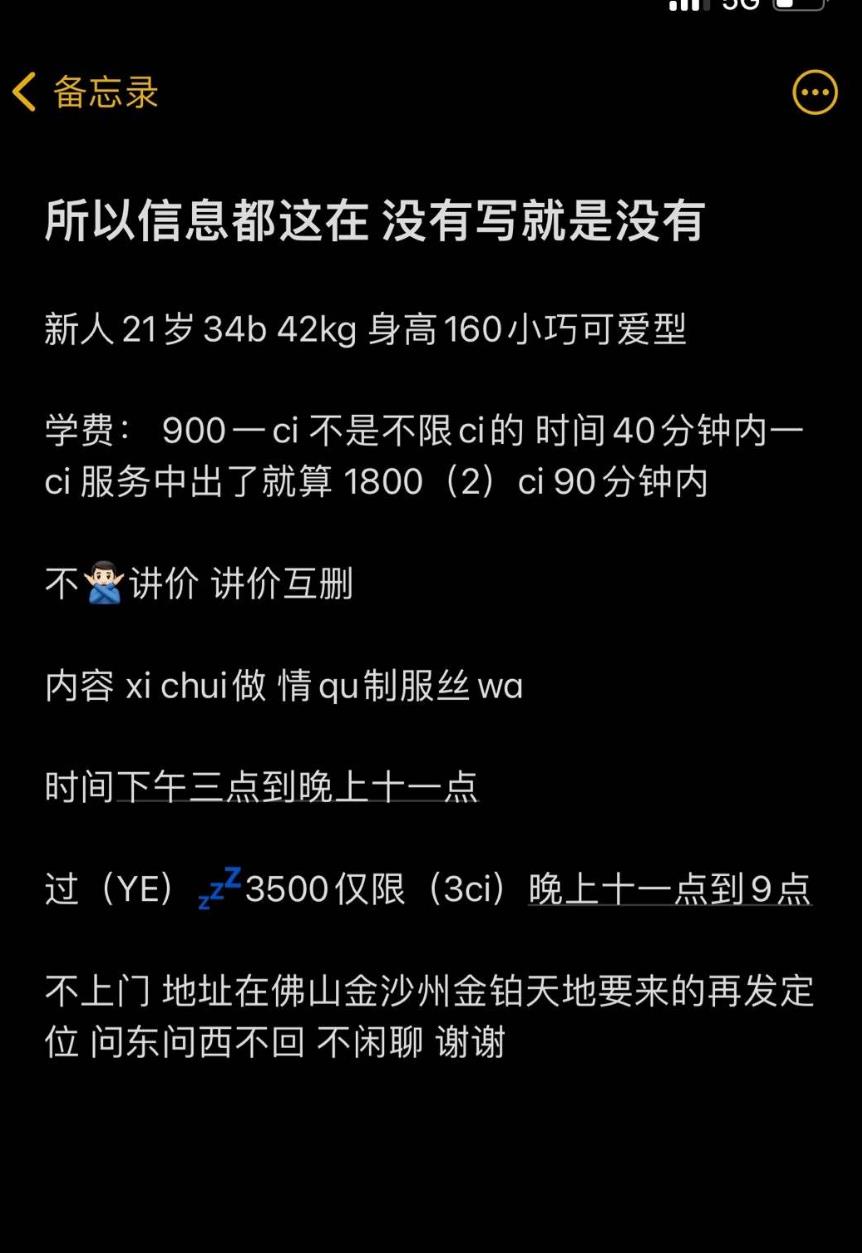Tap the three-dots circle at top right

pyautogui.click(x=814, y=92)
